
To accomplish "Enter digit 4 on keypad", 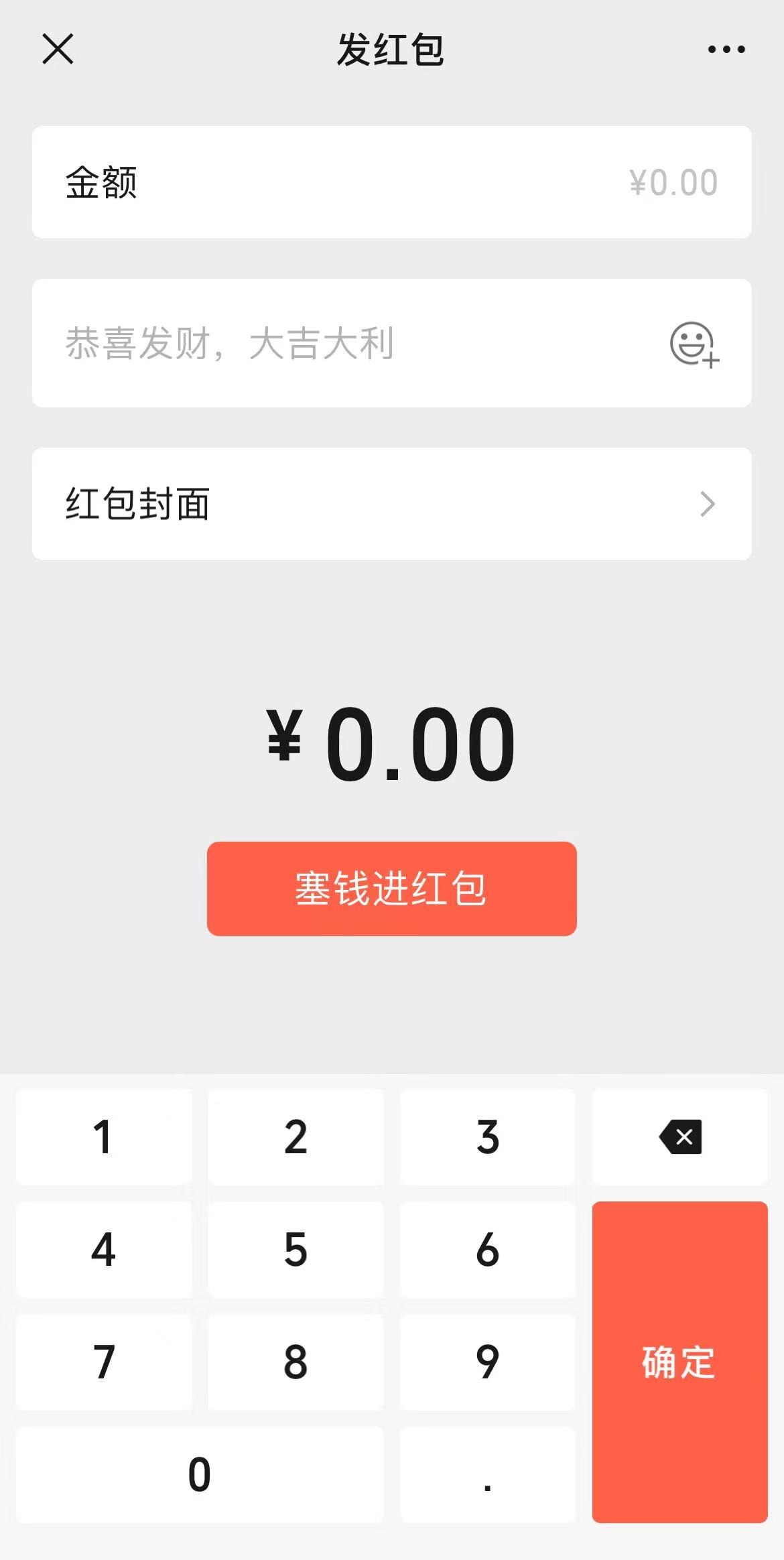I will tap(104, 1250).
